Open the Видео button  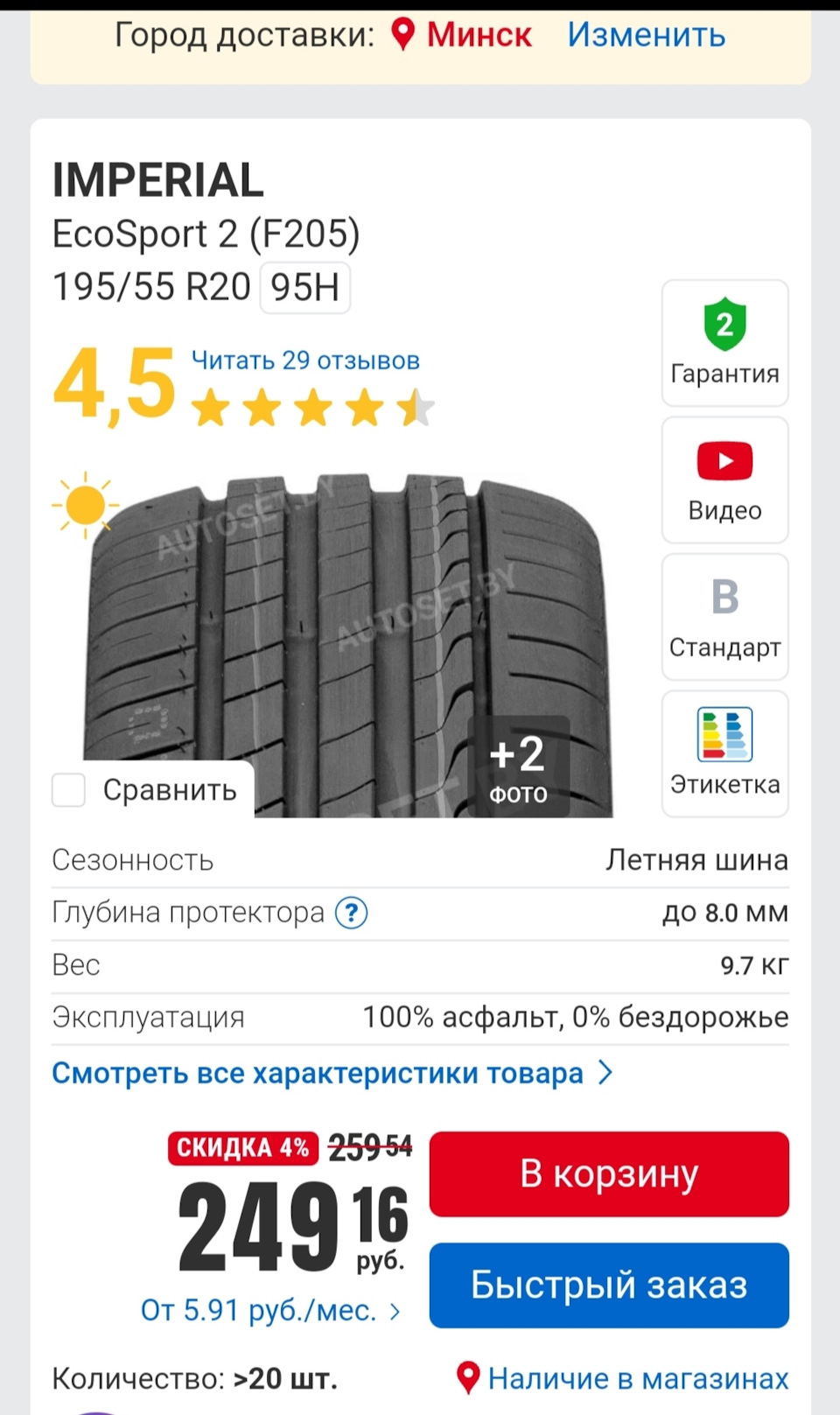(724, 480)
